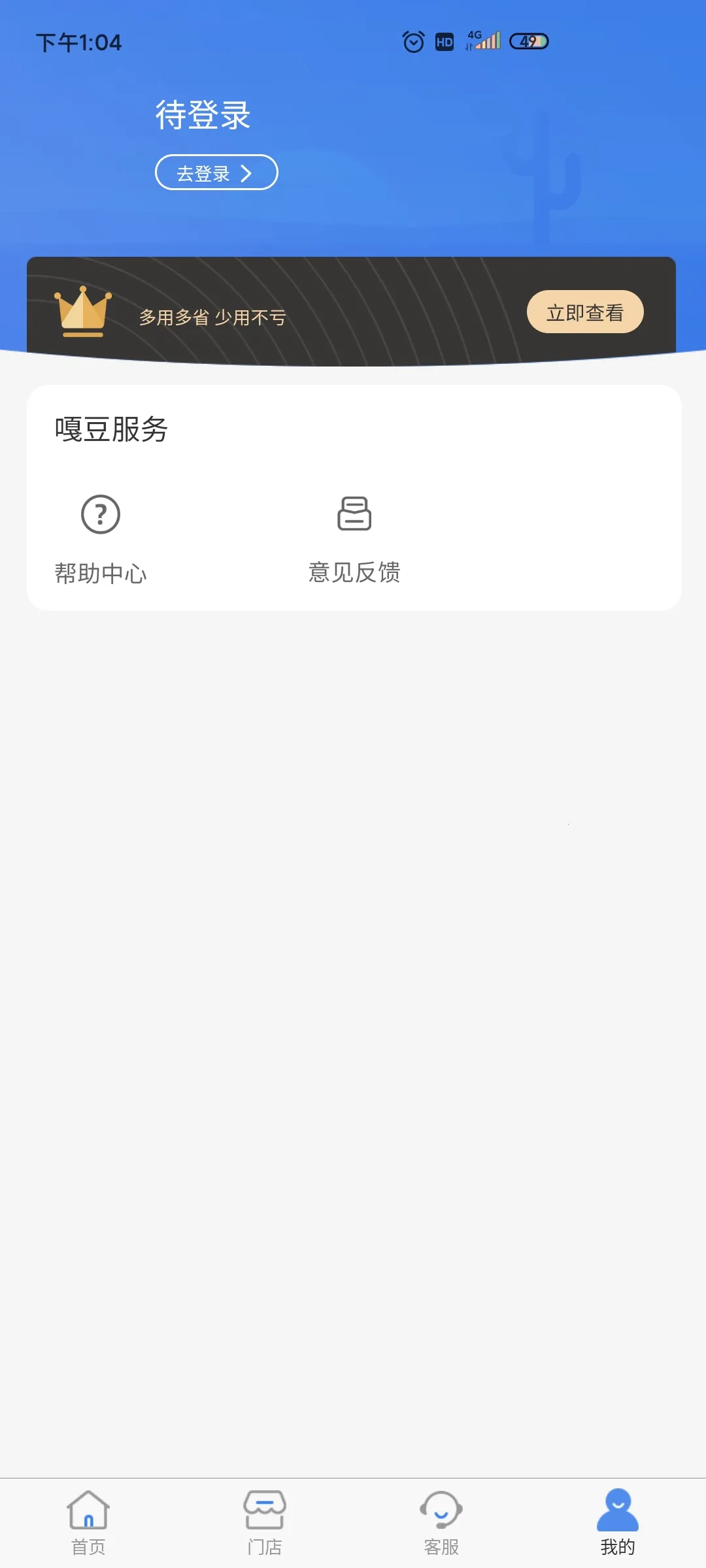Open 意见反馈 feedback
This screenshot has width=706, height=1568.
coord(354,537)
